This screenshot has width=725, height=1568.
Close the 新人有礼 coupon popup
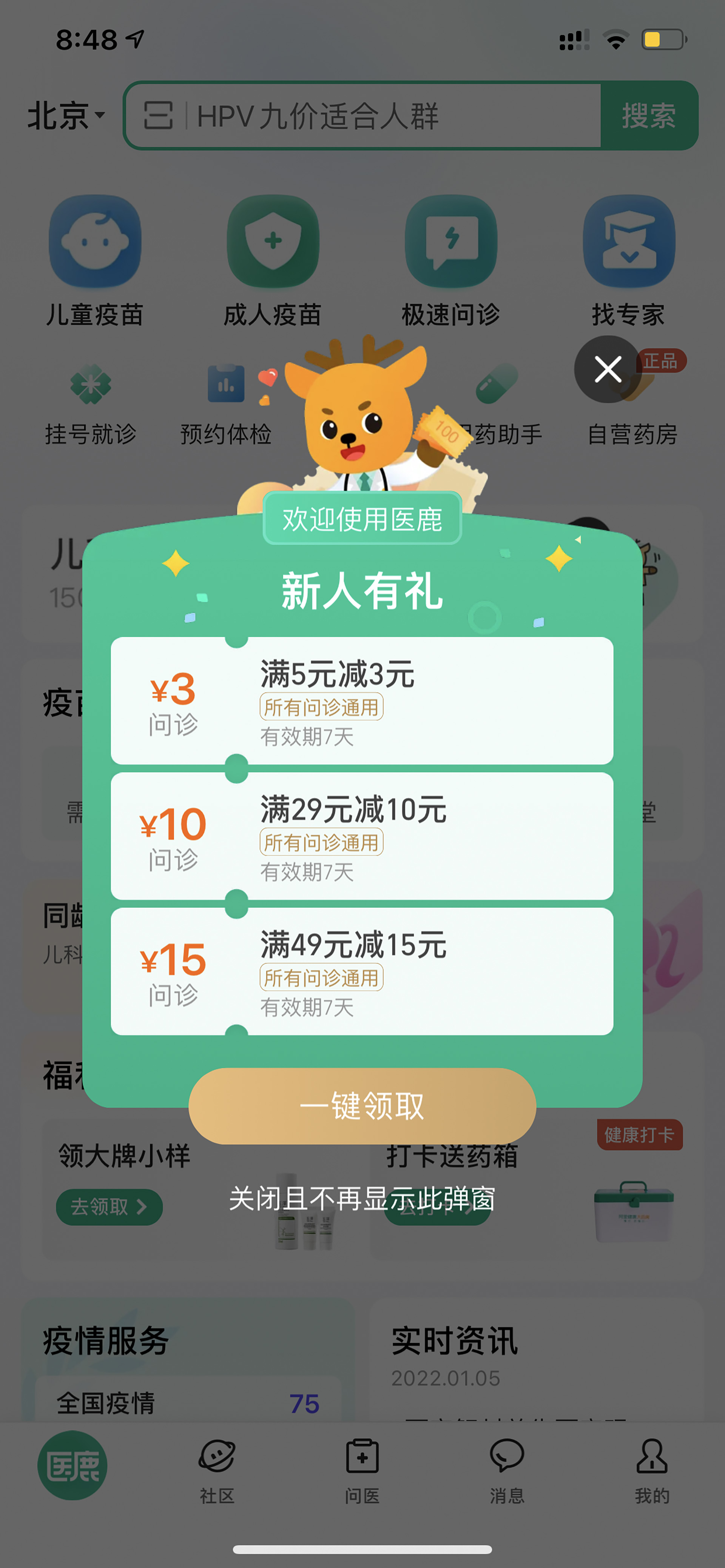(608, 369)
